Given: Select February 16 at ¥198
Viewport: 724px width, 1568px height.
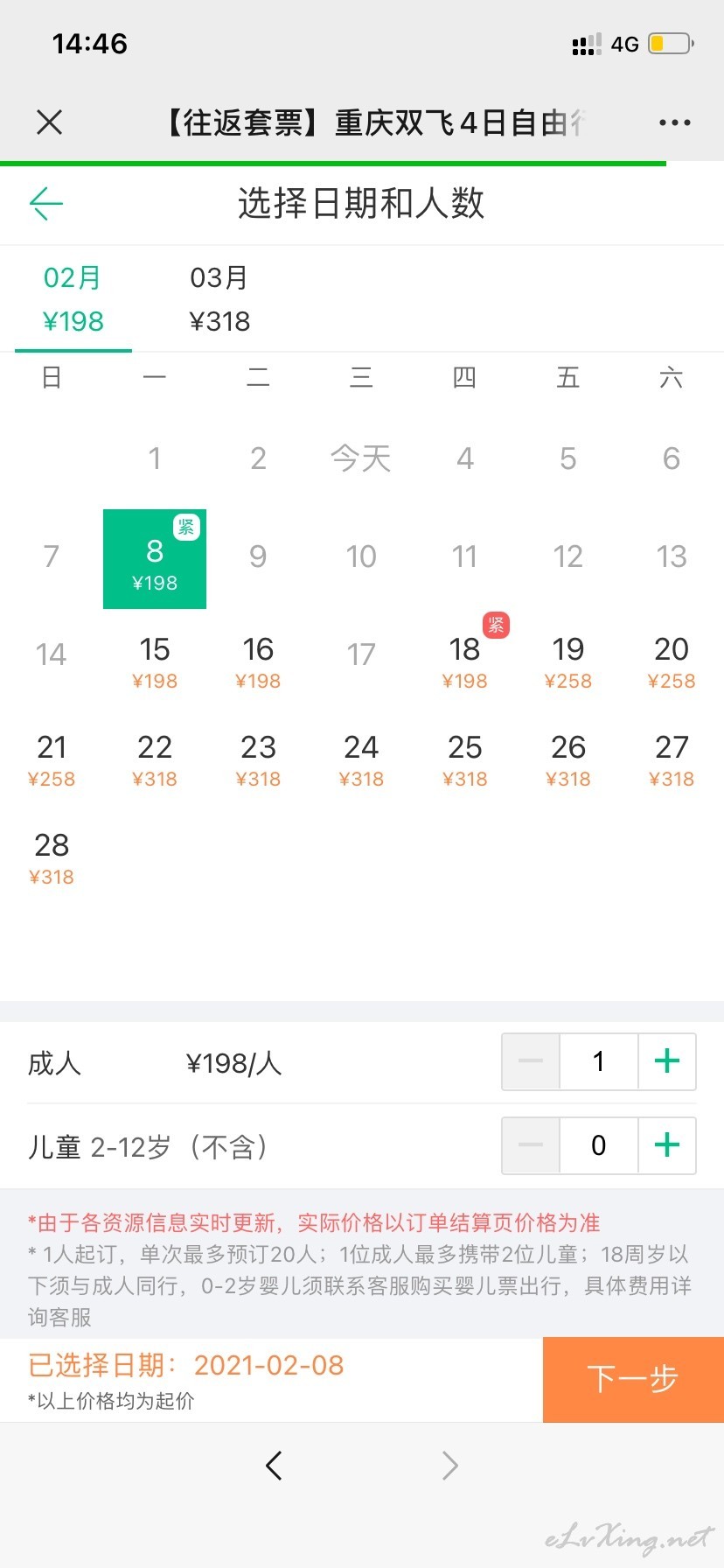Looking at the screenshot, I should click(x=258, y=662).
